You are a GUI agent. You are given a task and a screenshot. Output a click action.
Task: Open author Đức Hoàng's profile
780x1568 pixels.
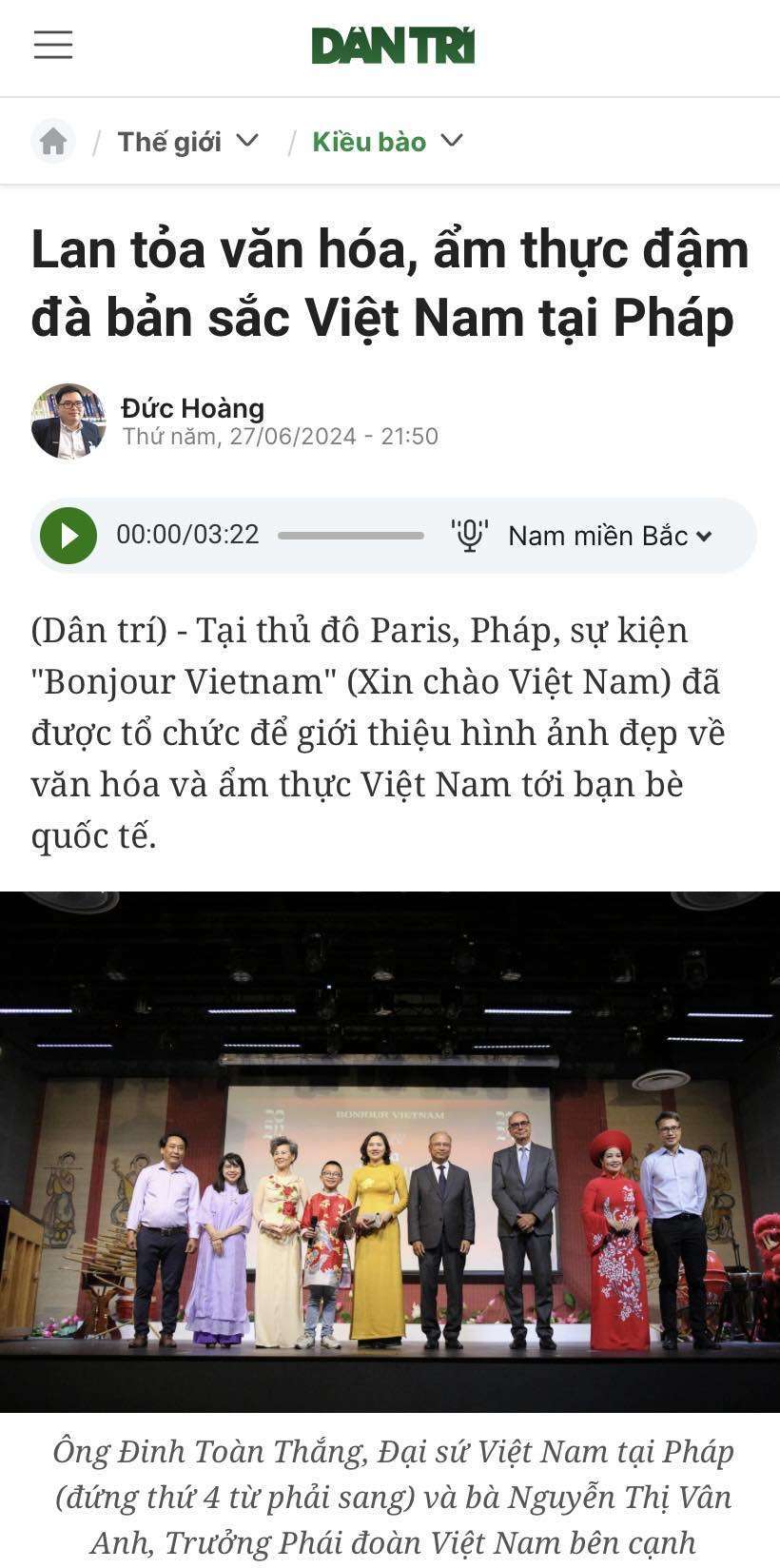(193, 408)
